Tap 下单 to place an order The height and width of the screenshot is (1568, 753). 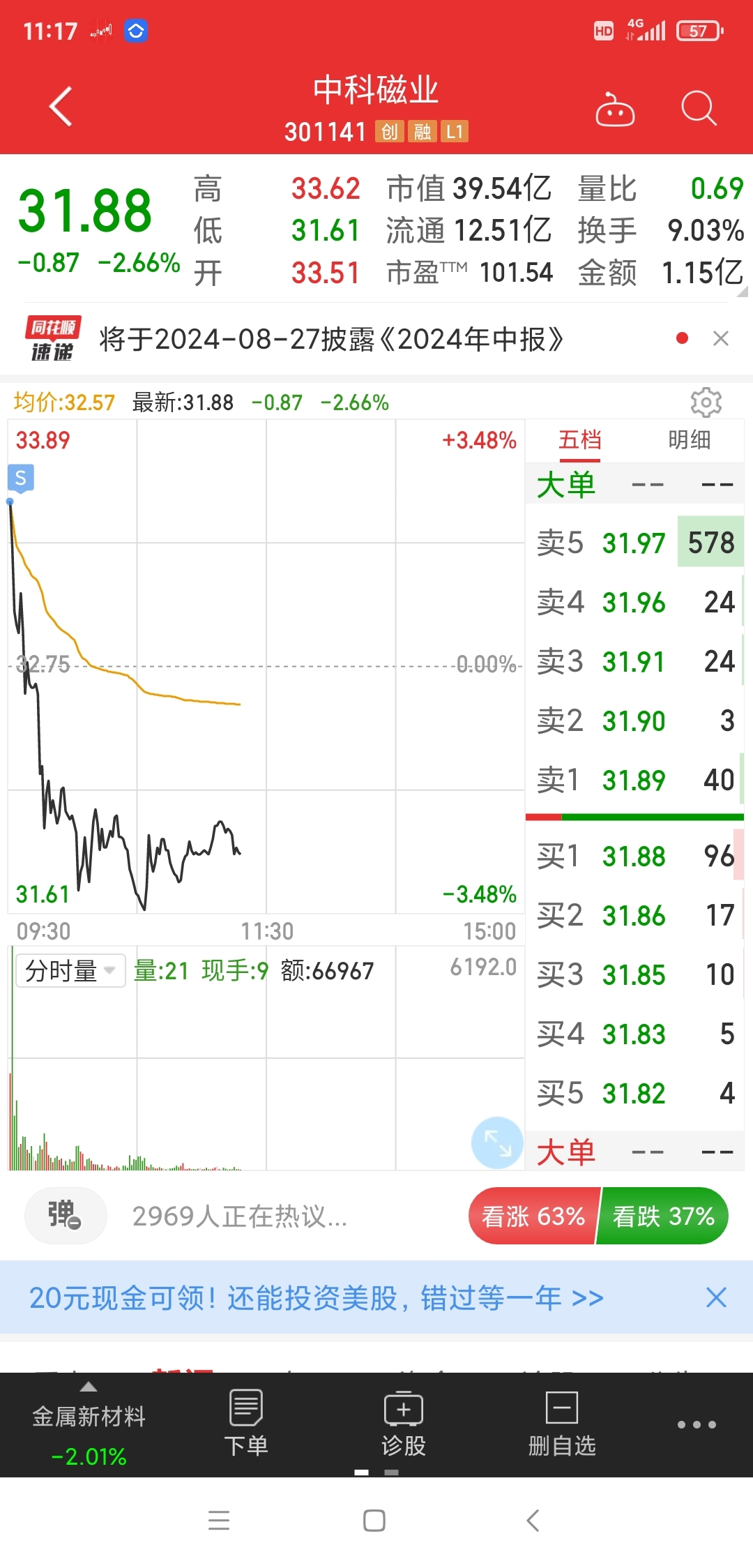(246, 1424)
